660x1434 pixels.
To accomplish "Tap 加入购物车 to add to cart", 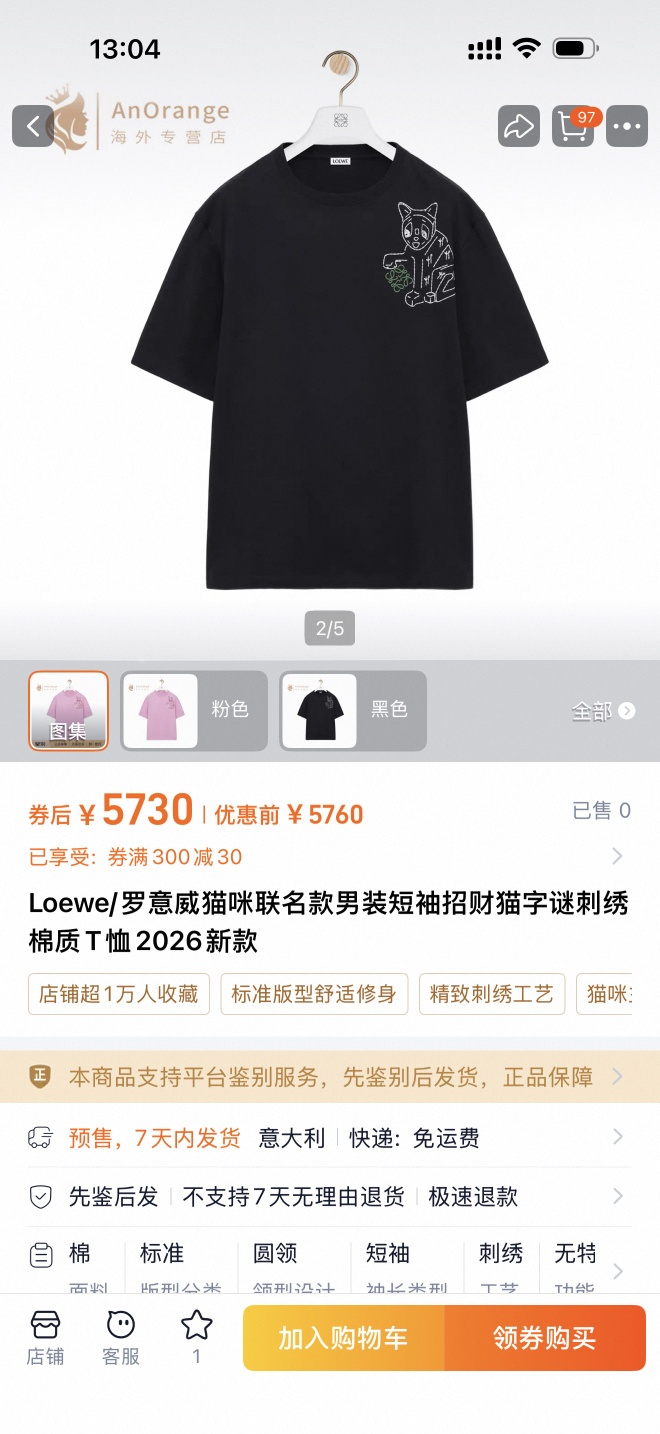I will coord(343,1338).
